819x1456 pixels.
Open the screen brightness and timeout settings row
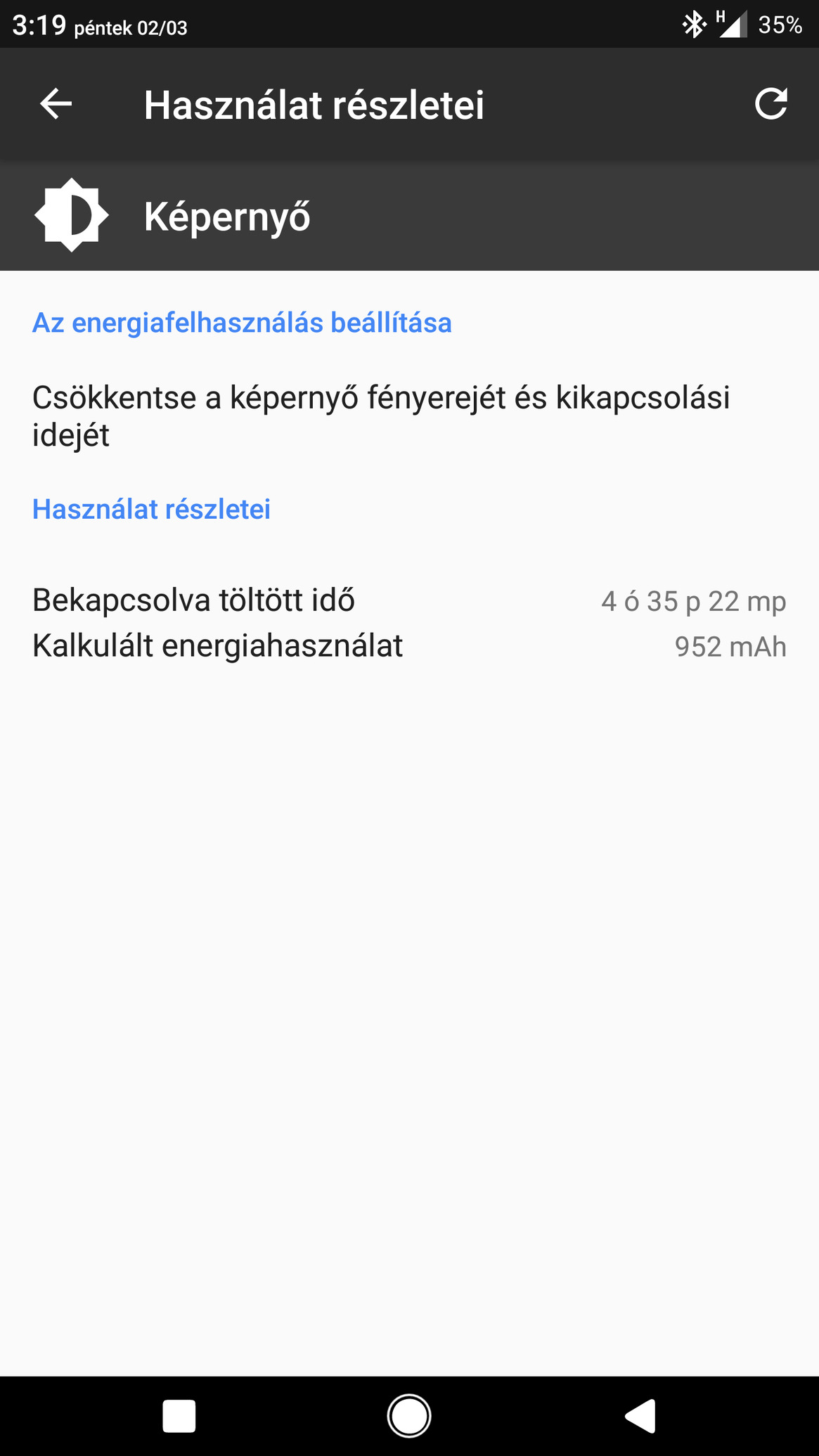[x=409, y=416]
